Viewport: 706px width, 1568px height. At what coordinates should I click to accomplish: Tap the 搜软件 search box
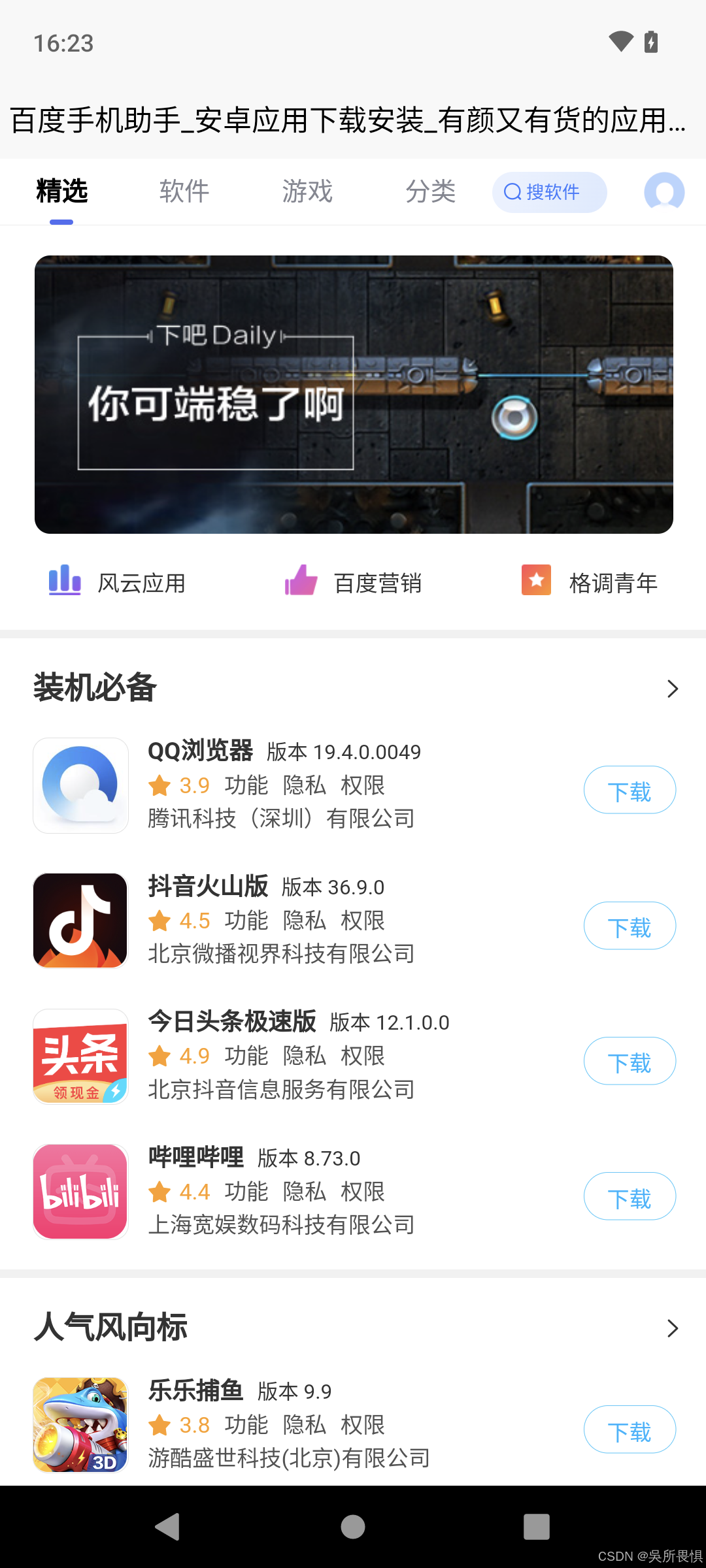click(549, 192)
